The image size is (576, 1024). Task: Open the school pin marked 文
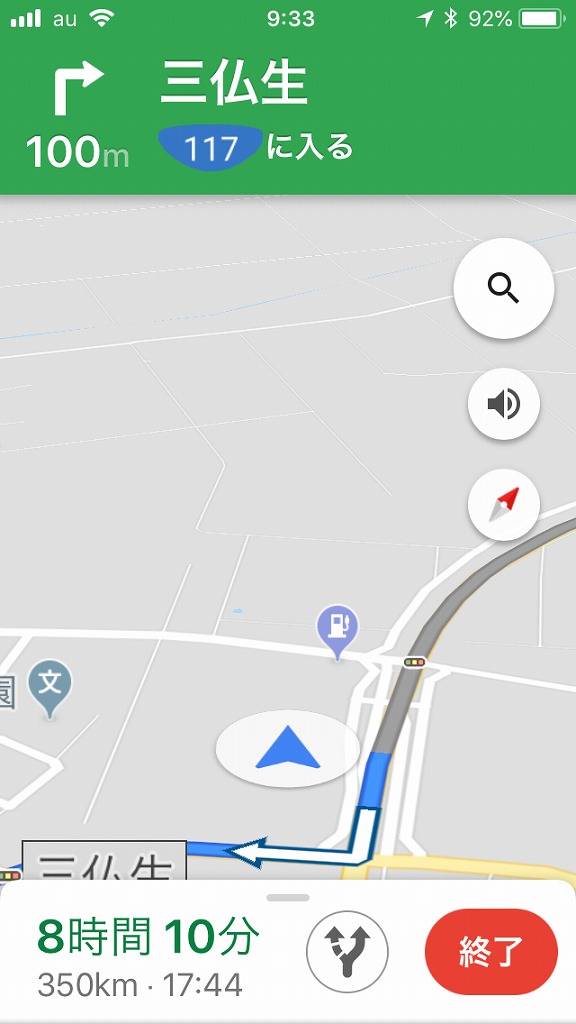point(50,690)
